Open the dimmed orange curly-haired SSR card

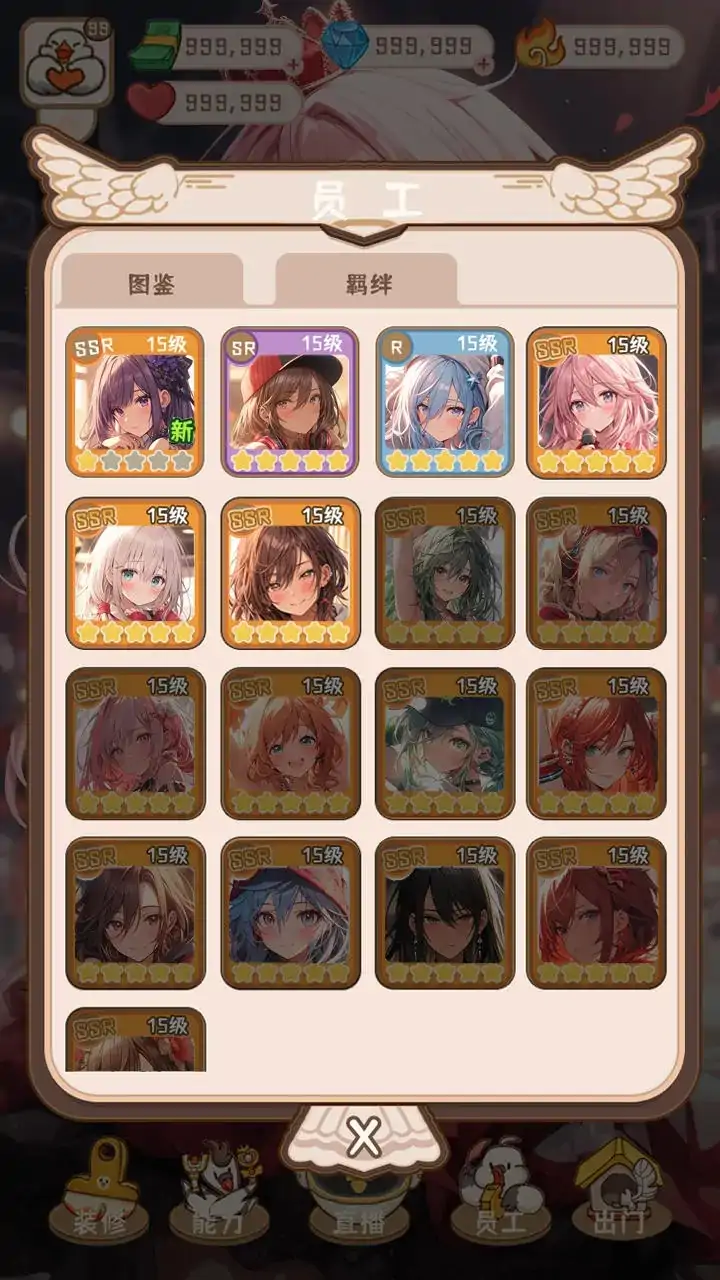(x=290, y=742)
